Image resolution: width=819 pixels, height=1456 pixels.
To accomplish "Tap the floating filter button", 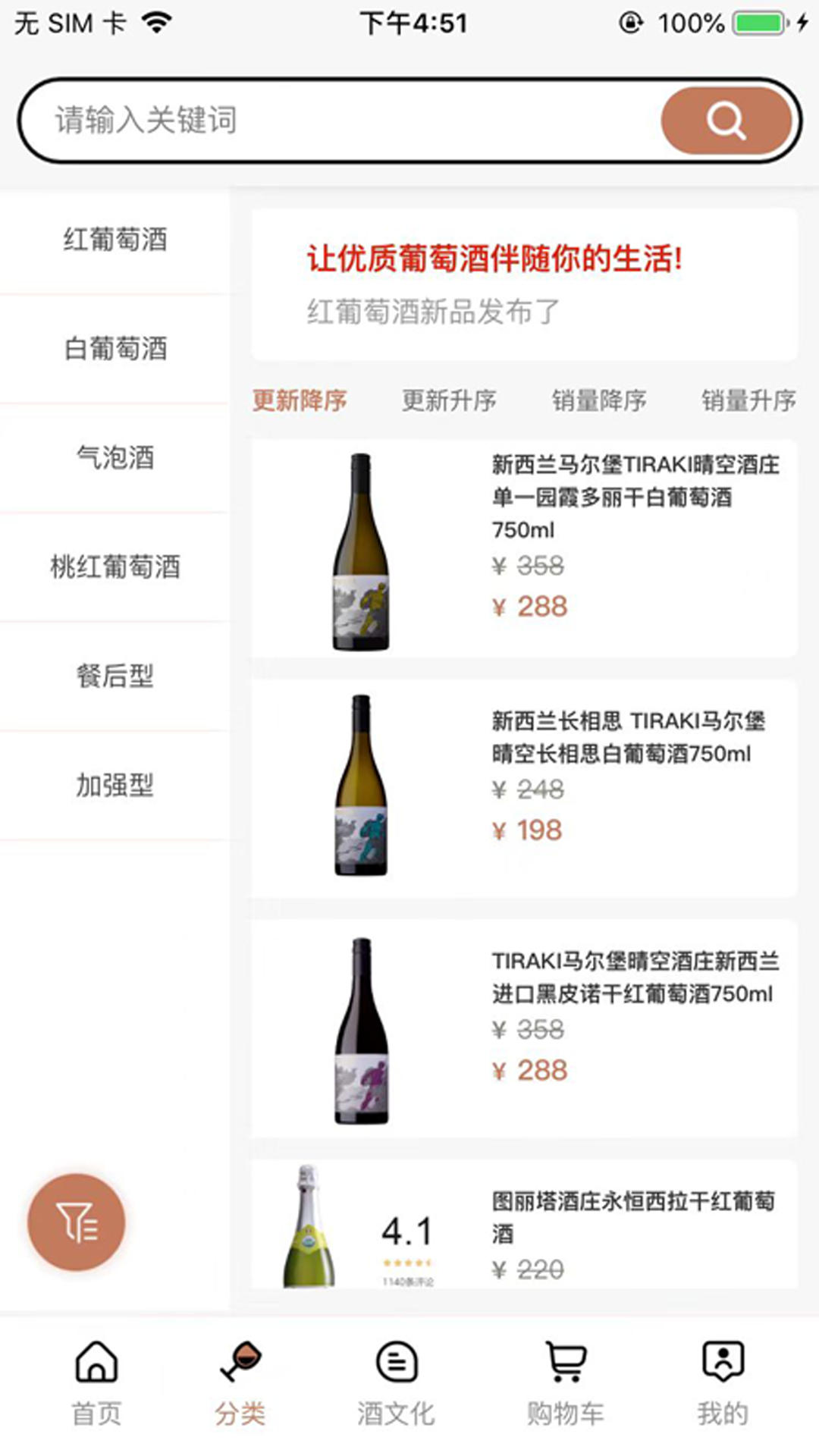I will click(x=77, y=1222).
